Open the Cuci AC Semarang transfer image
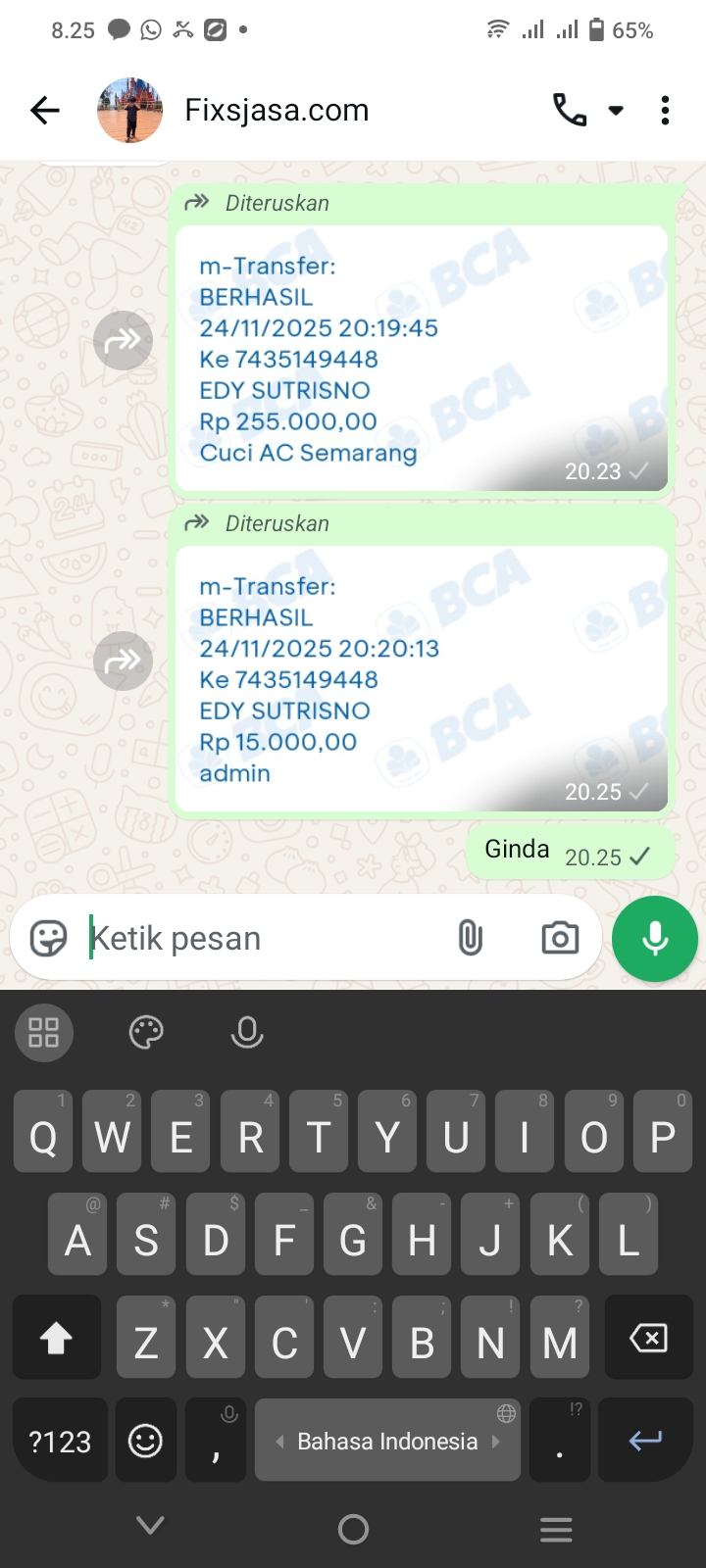The width and height of the screenshot is (706, 1568). click(422, 358)
